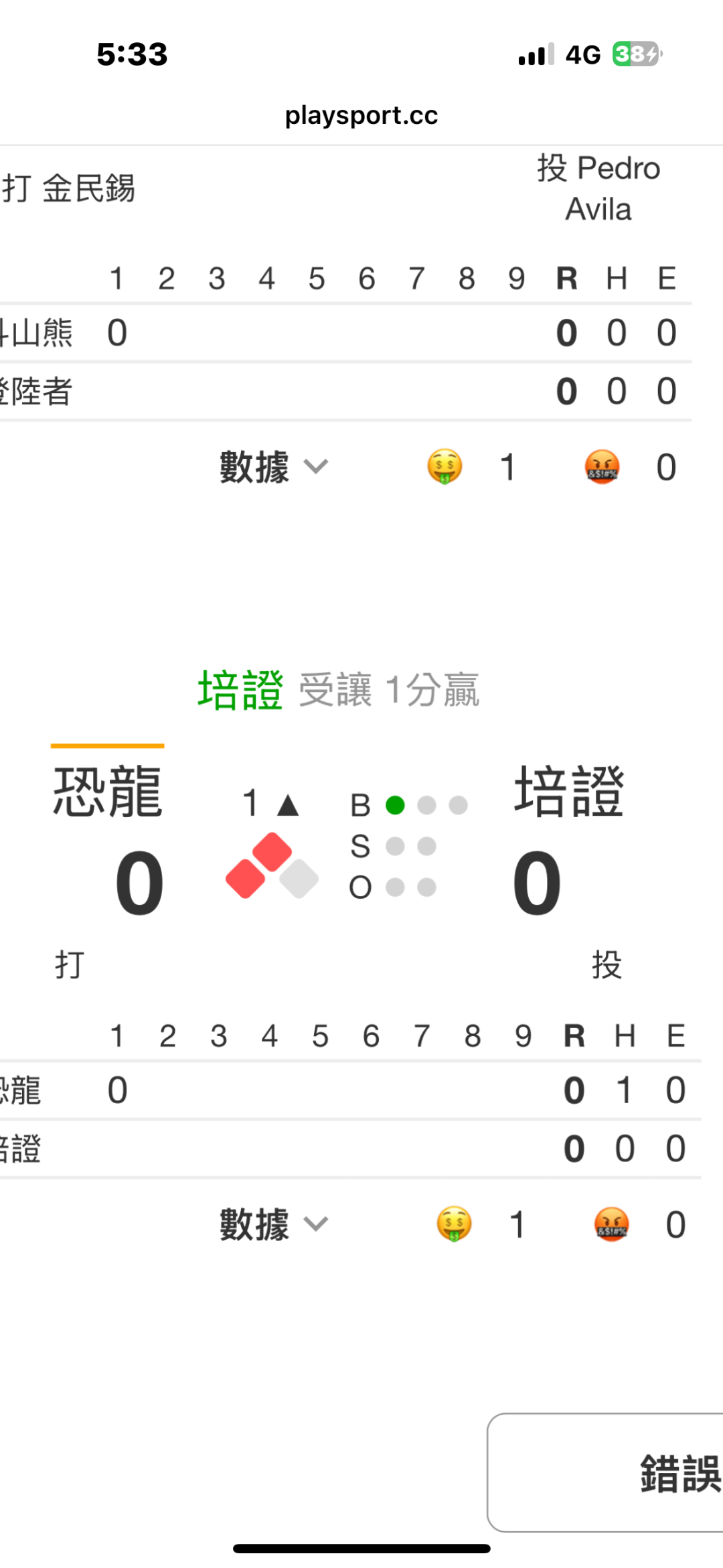Tap money-face reaction in the 山熊 game
Viewport: 723px width, 1568px height.
pyautogui.click(x=445, y=467)
